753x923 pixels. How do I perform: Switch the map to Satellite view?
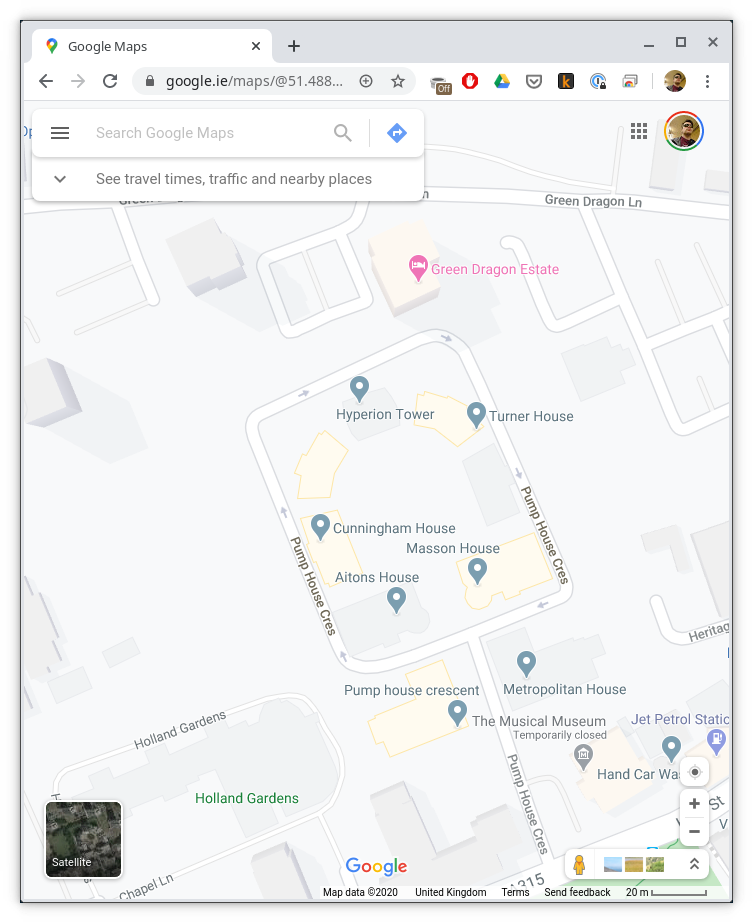[84, 839]
